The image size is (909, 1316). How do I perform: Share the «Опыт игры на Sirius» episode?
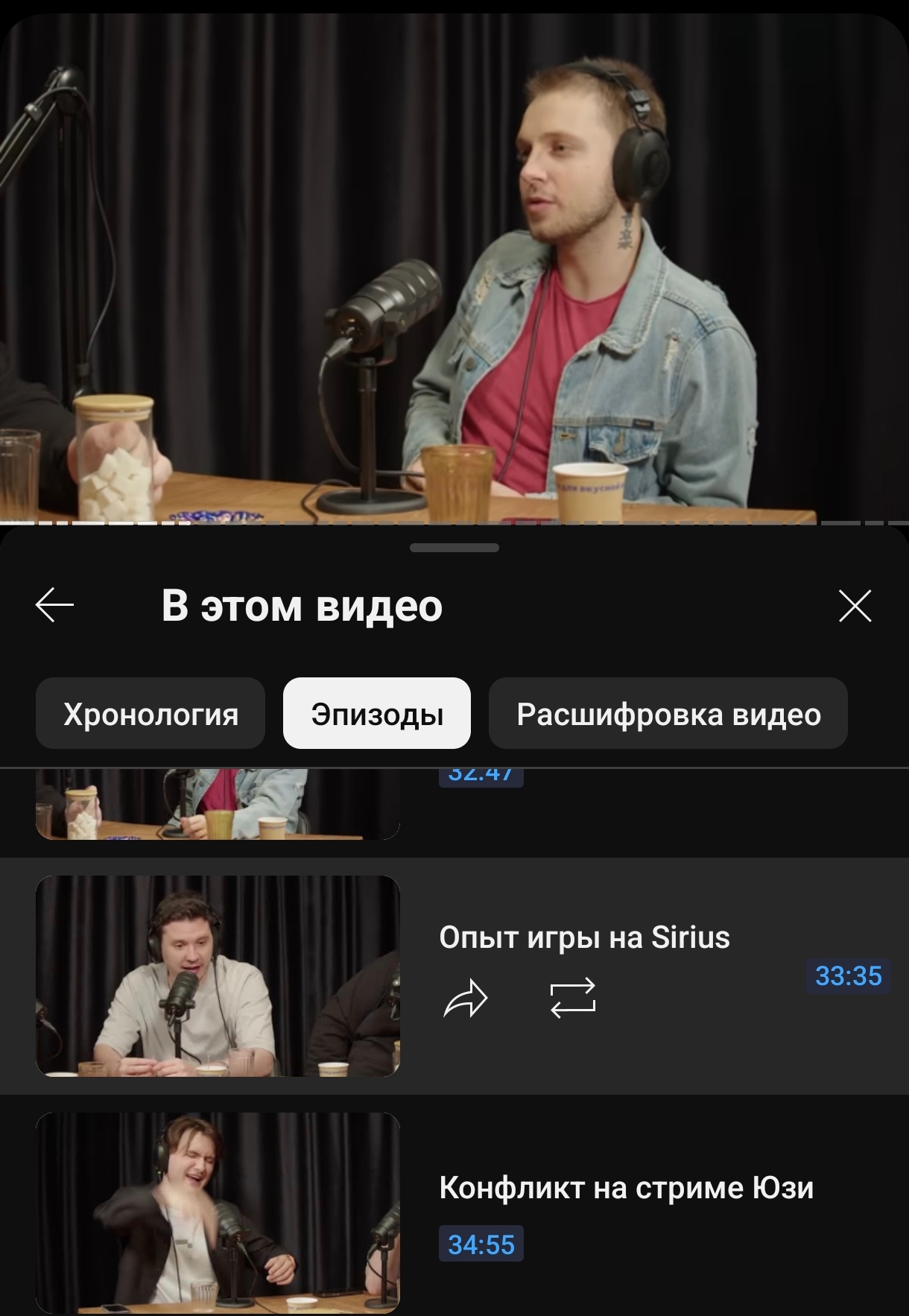click(x=466, y=999)
